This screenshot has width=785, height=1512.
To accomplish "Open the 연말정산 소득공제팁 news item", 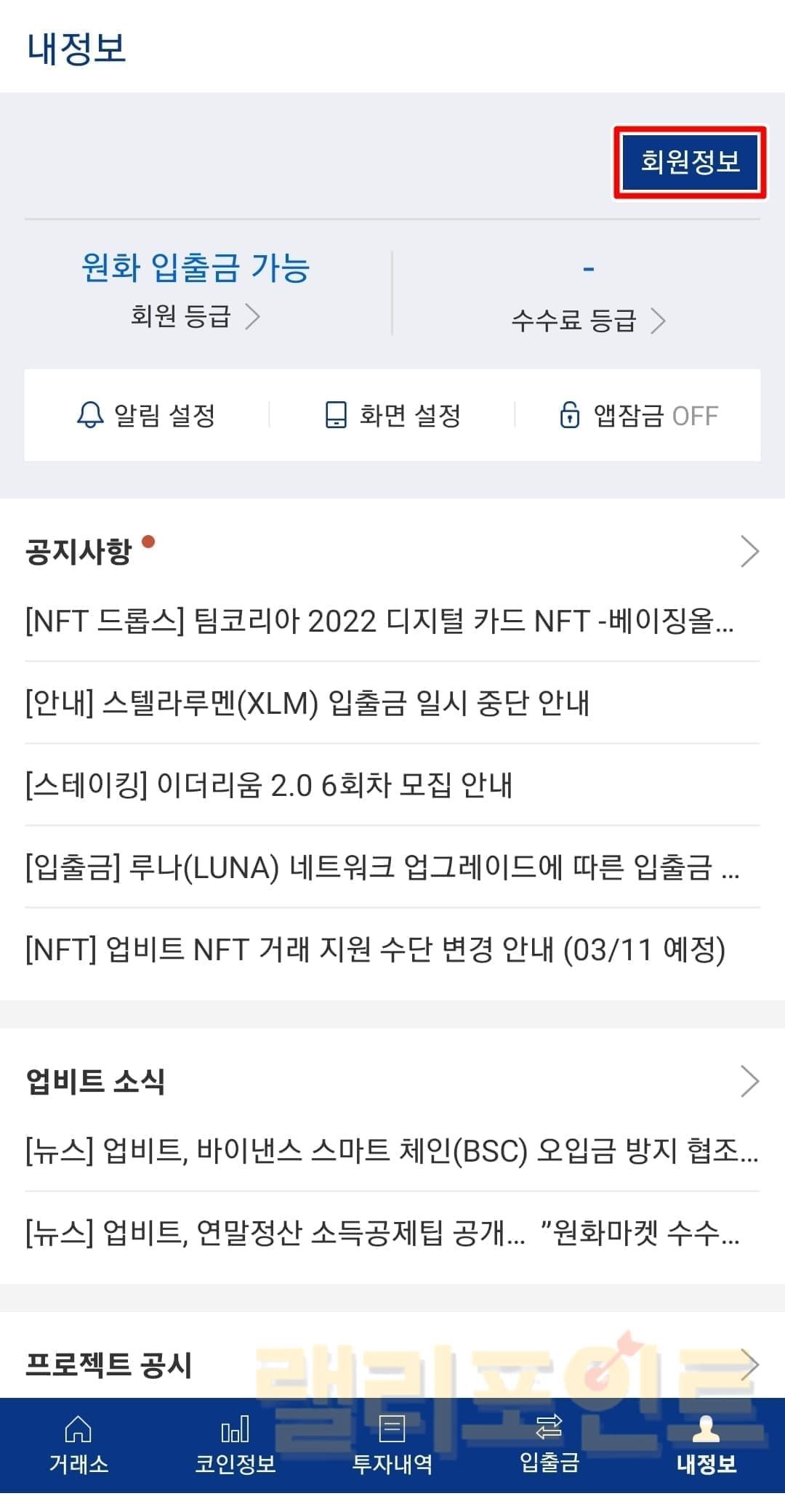I will coord(382,1233).
